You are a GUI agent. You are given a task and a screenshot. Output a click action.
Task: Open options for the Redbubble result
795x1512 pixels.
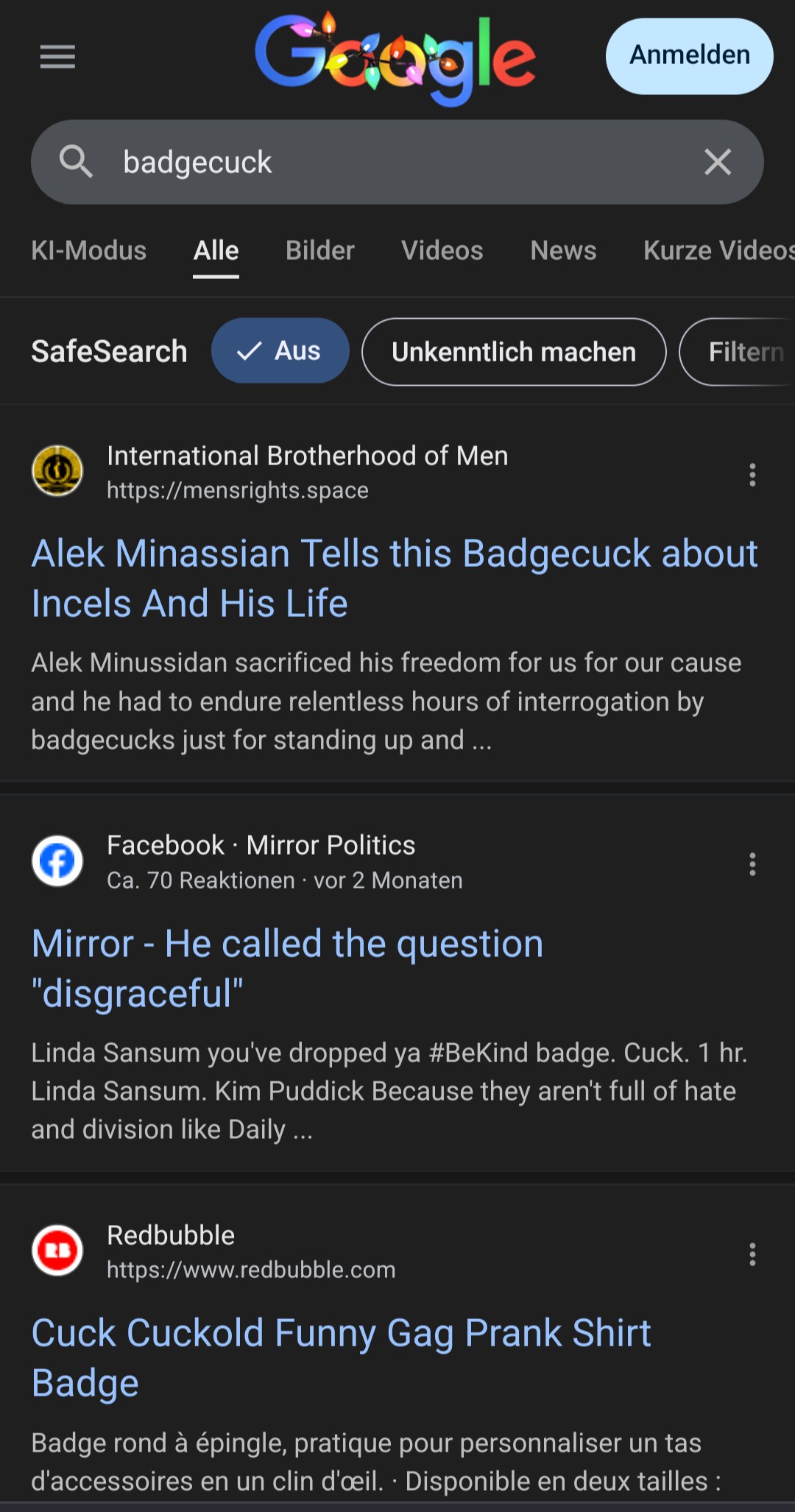pos(752,1254)
